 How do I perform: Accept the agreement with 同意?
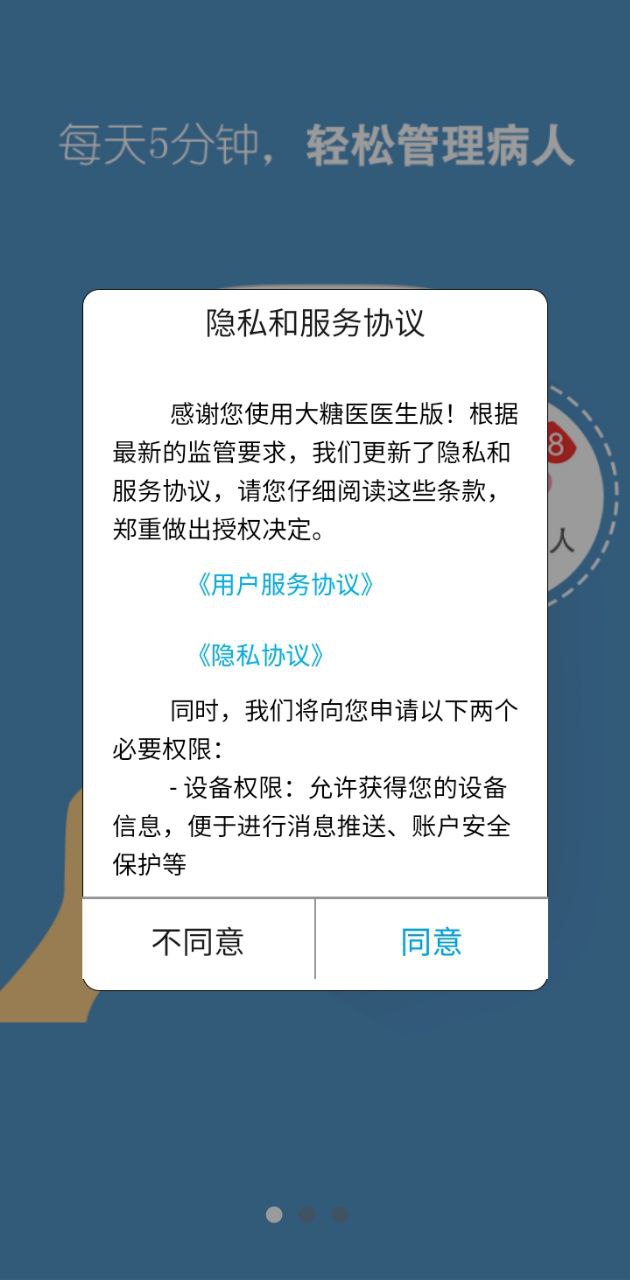[431, 942]
